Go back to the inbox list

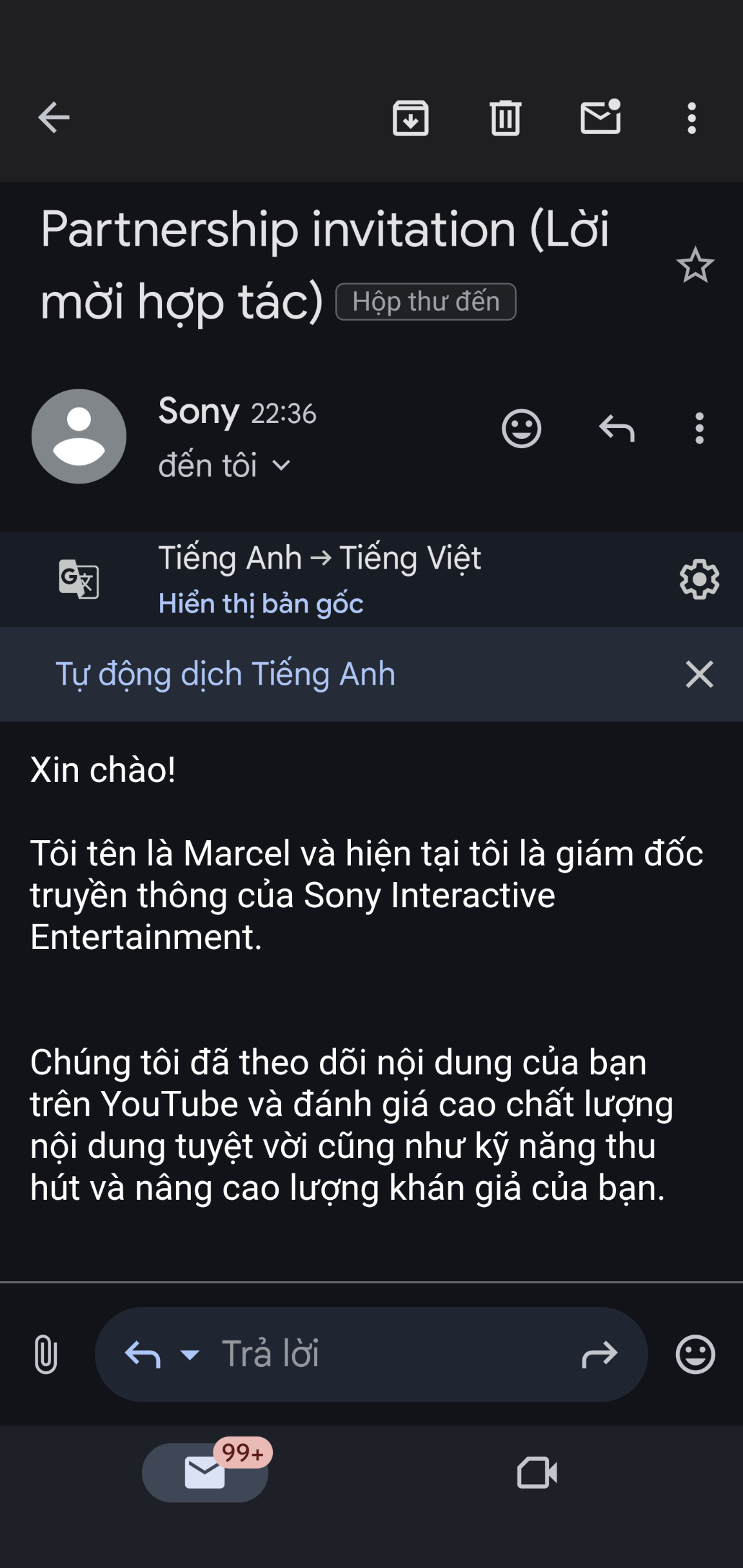pyautogui.click(x=54, y=118)
